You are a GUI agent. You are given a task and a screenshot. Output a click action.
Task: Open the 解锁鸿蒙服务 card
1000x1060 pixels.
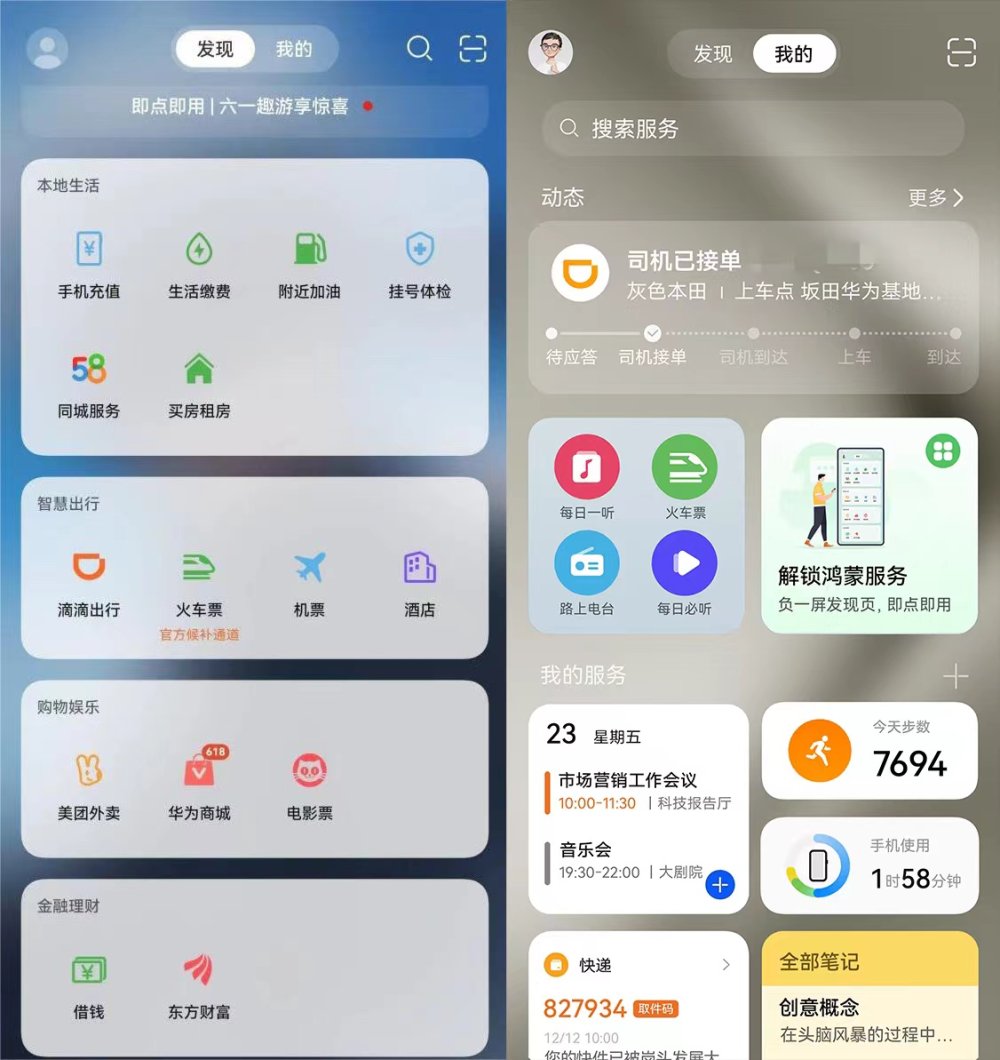pos(869,525)
